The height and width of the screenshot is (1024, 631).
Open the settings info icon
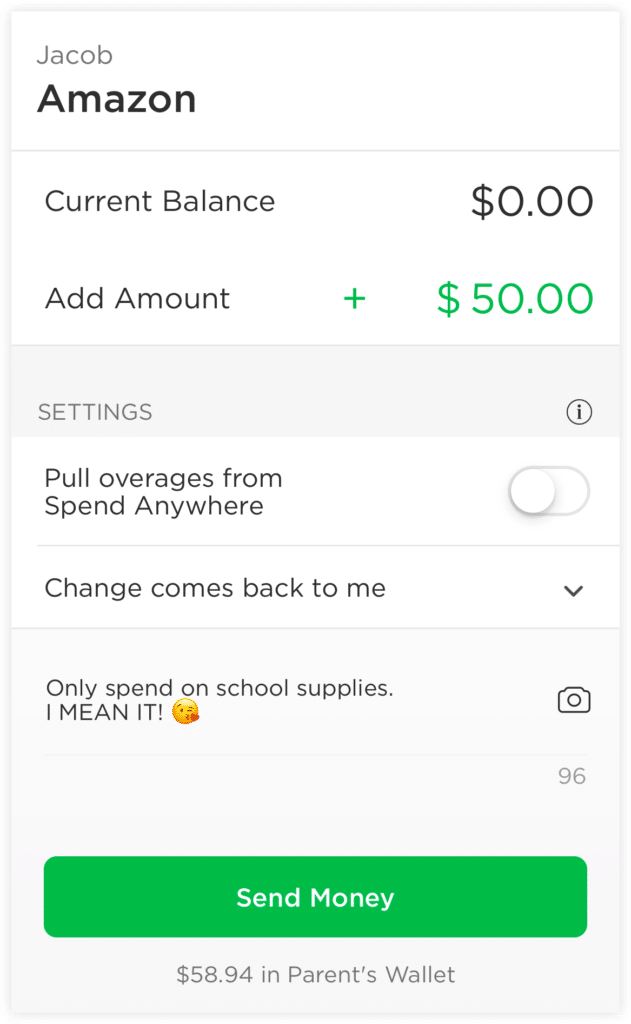(x=578, y=411)
